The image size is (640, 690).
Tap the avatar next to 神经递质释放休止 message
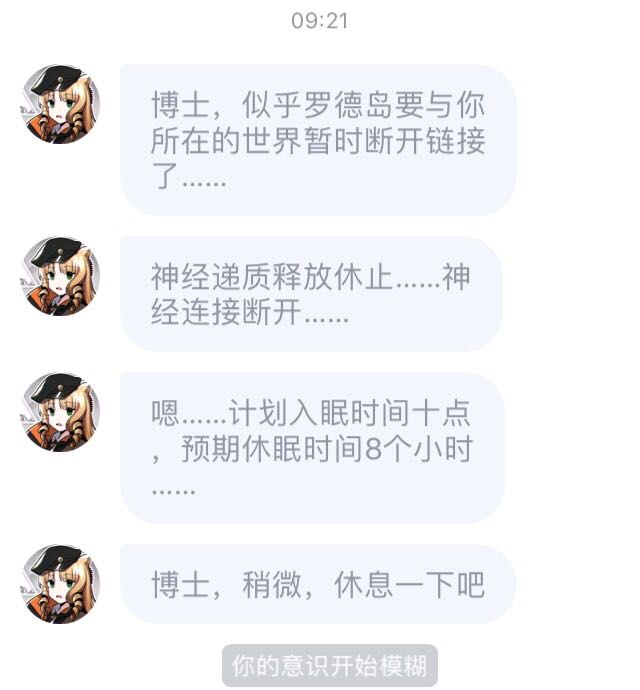(x=60, y=276)
